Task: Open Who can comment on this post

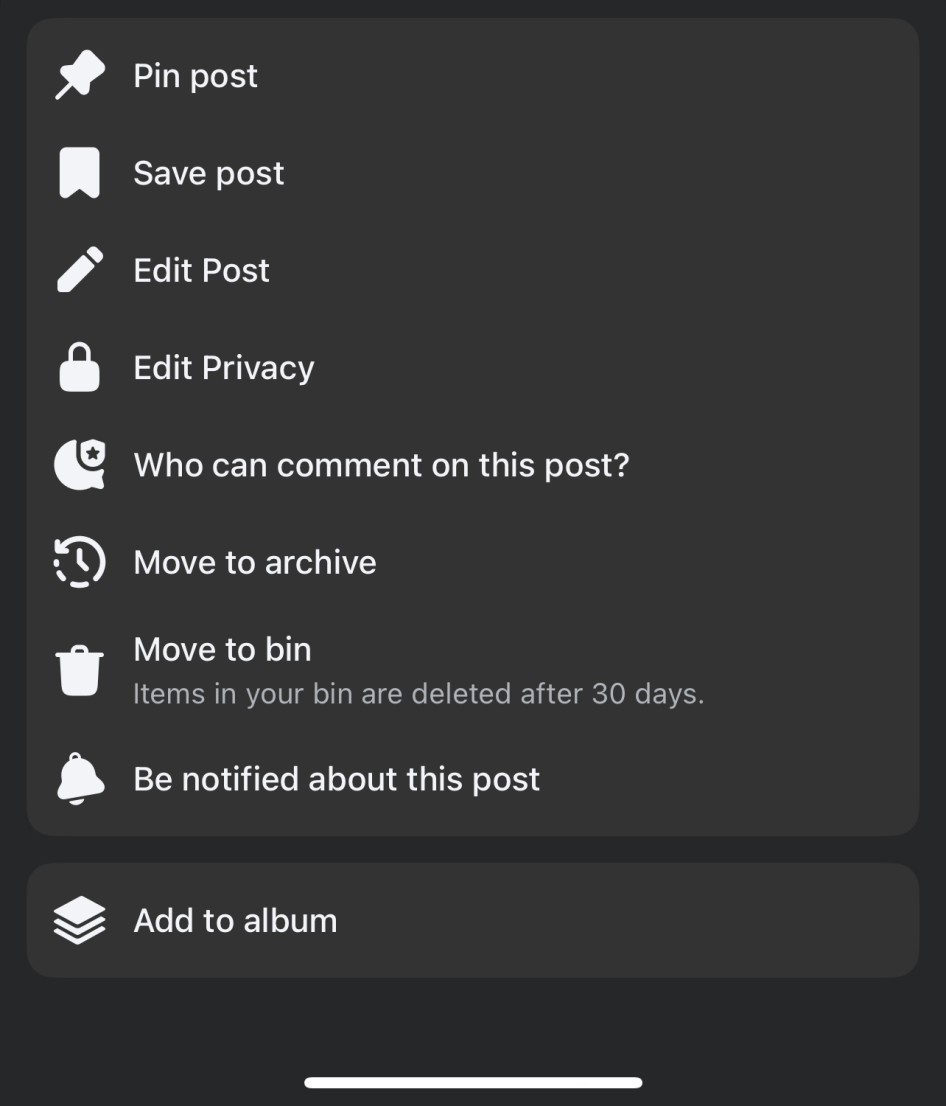Action: pyautogui.click(x=381, y=465)
